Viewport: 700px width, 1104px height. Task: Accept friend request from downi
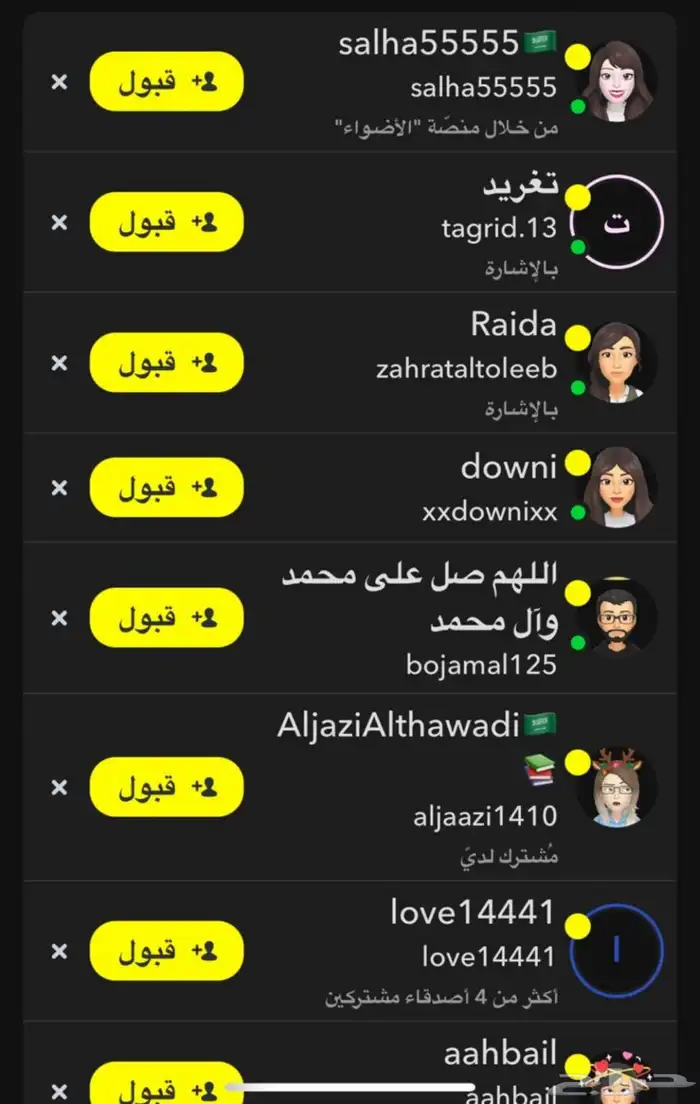coord(167,487)
